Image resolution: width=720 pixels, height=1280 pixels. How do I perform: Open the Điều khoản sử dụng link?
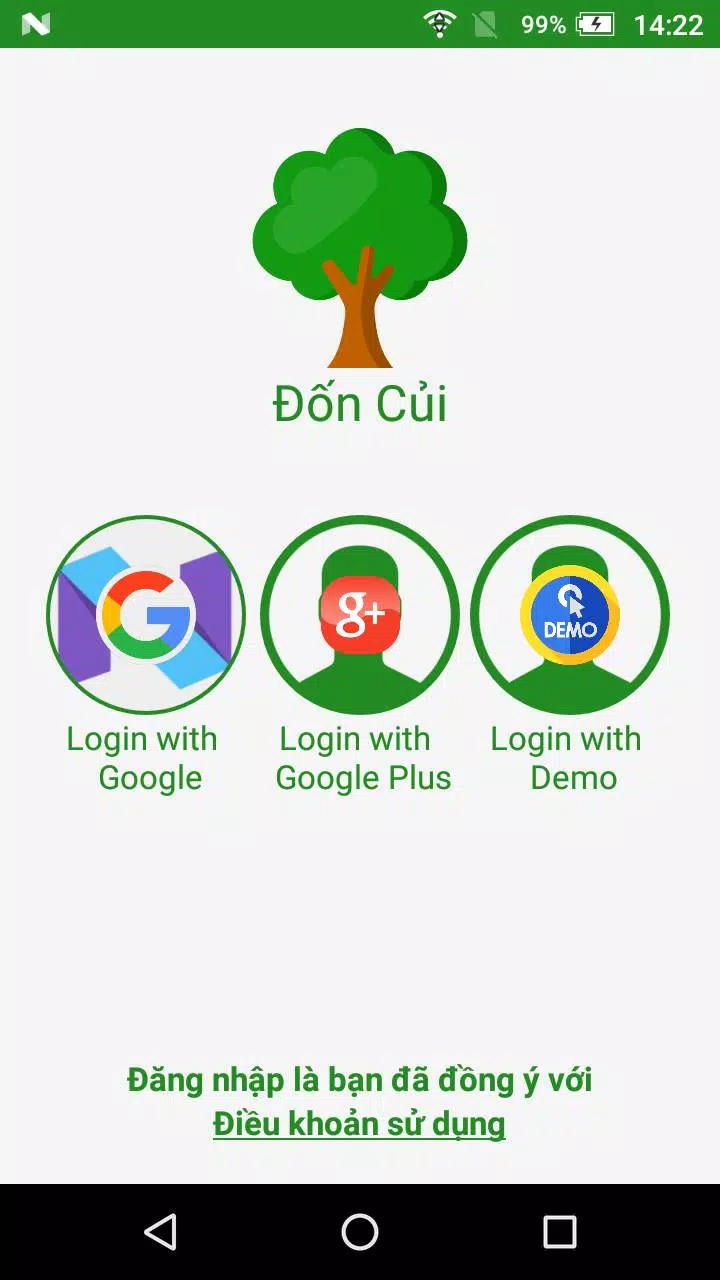tap(359, 1124)
